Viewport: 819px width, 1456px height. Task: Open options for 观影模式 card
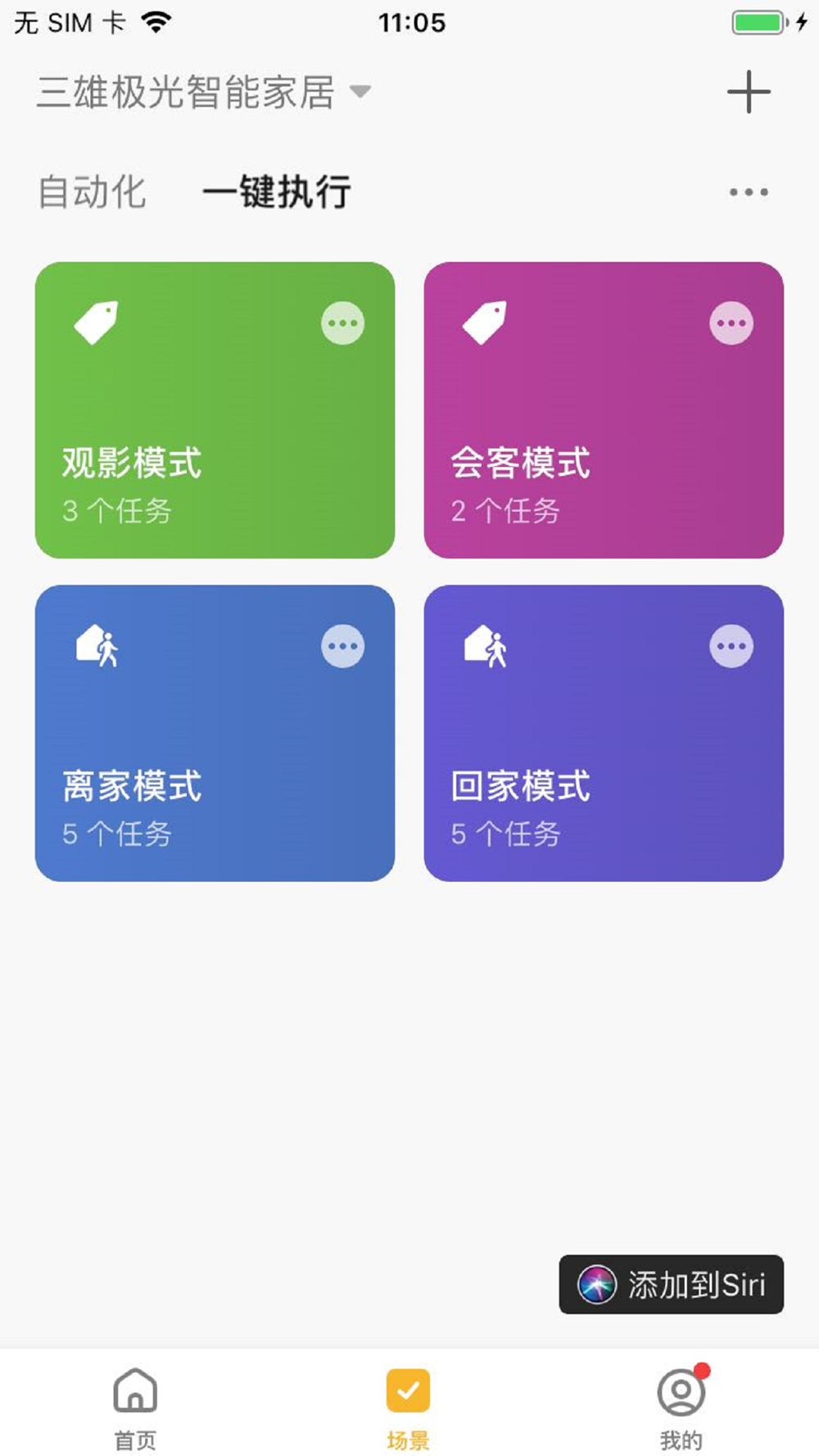tap(342, 323)
